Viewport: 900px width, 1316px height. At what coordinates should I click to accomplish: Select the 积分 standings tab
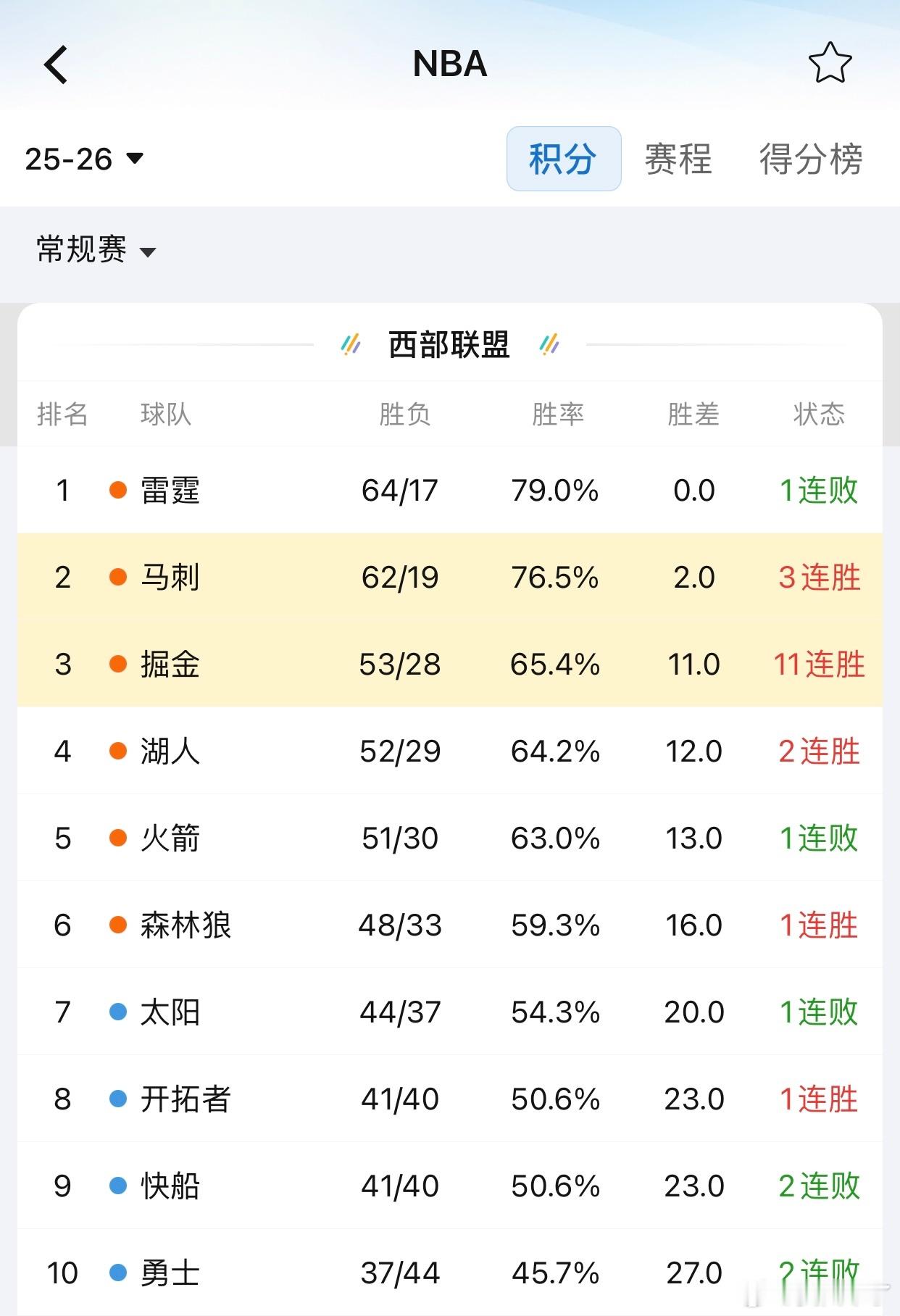(564, 159)
